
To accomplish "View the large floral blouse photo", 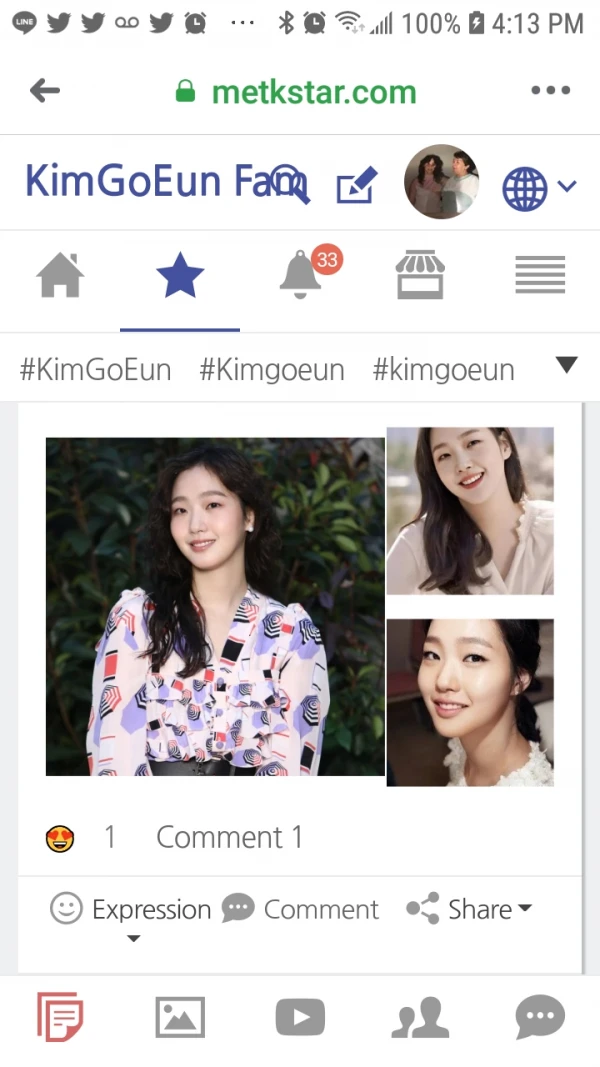I will pyautogui.click(x=215, y=606).
